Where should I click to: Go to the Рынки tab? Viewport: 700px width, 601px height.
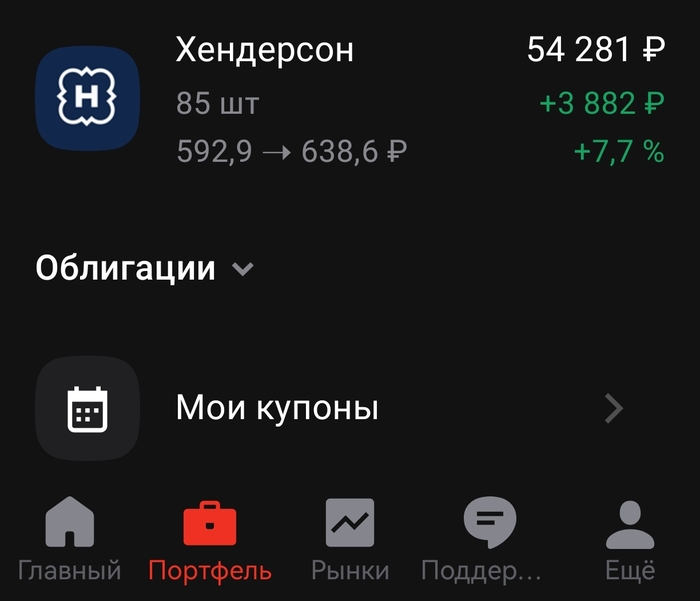point(350,541)
